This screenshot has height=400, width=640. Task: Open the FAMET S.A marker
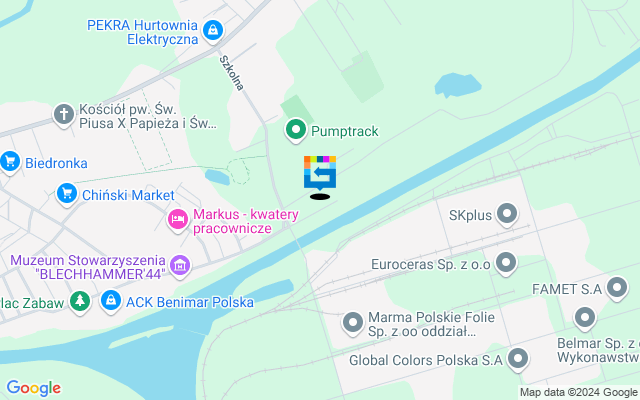click(x=615, y=289)
